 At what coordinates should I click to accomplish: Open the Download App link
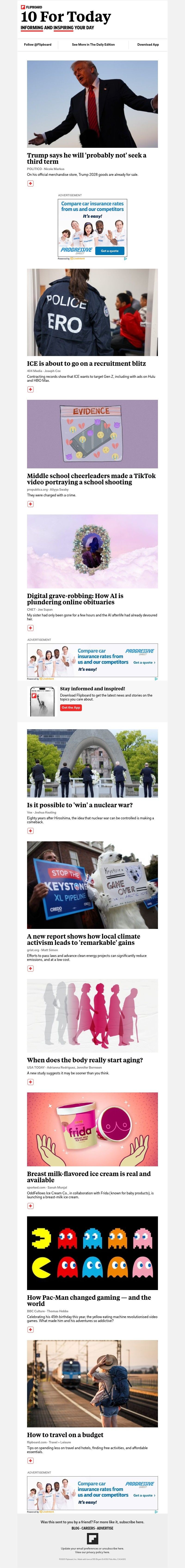pos(148,44)
